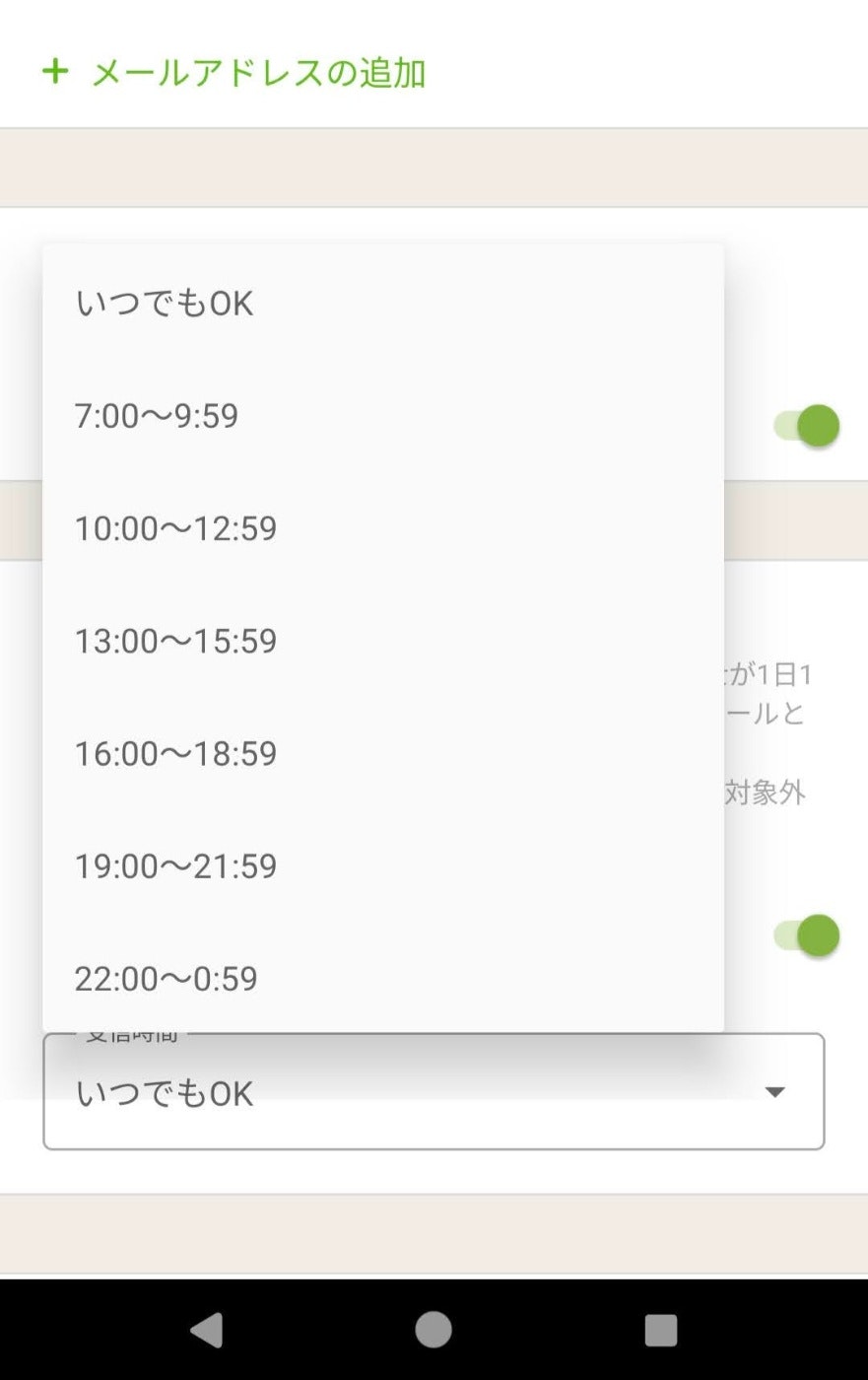Select the 16:00〜18:59 time range
This screenshot has height=1380, width=868.
point(177,753)
